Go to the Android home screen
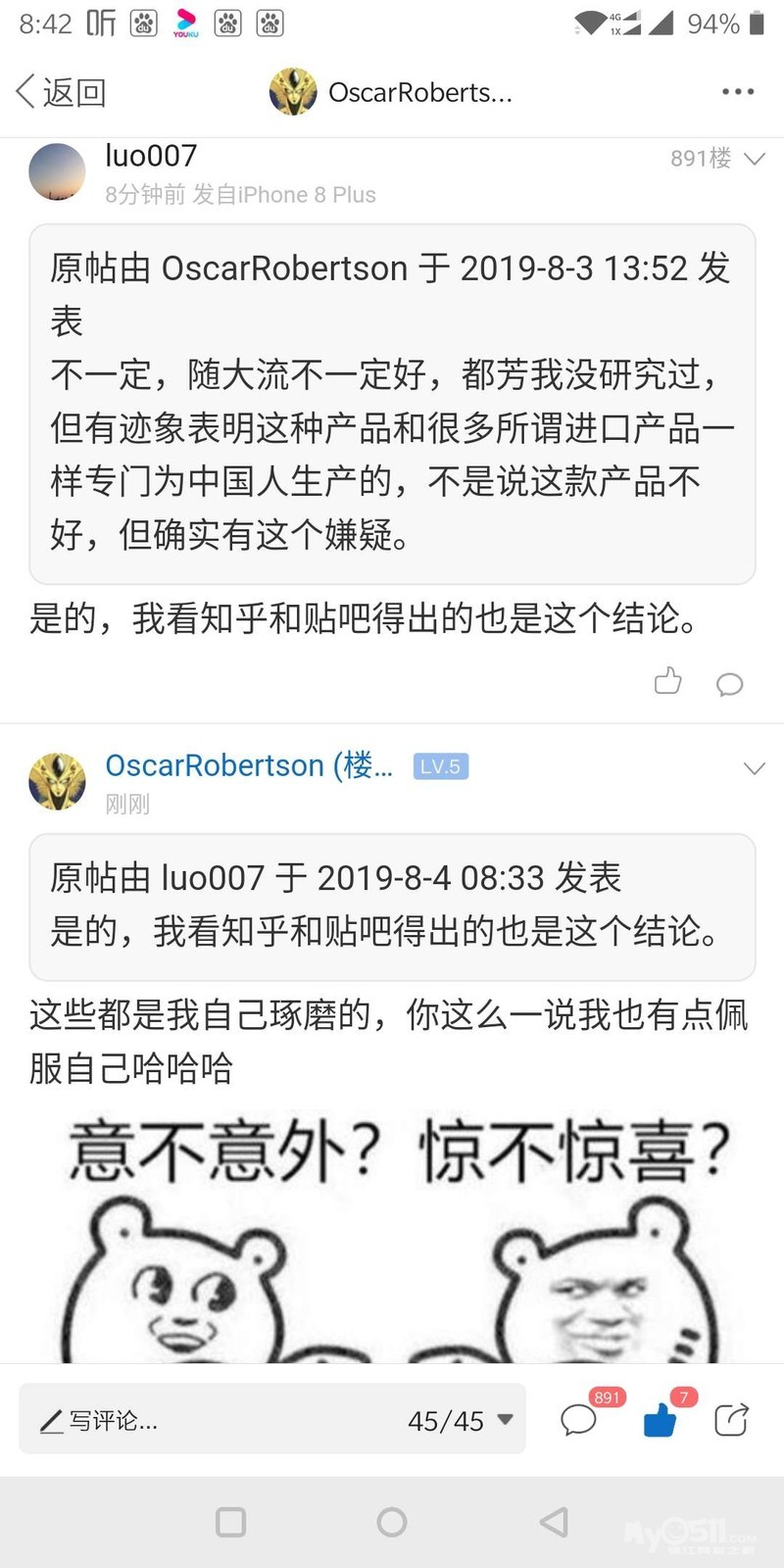The image size is (784, 1568). tap(392, 1522)
